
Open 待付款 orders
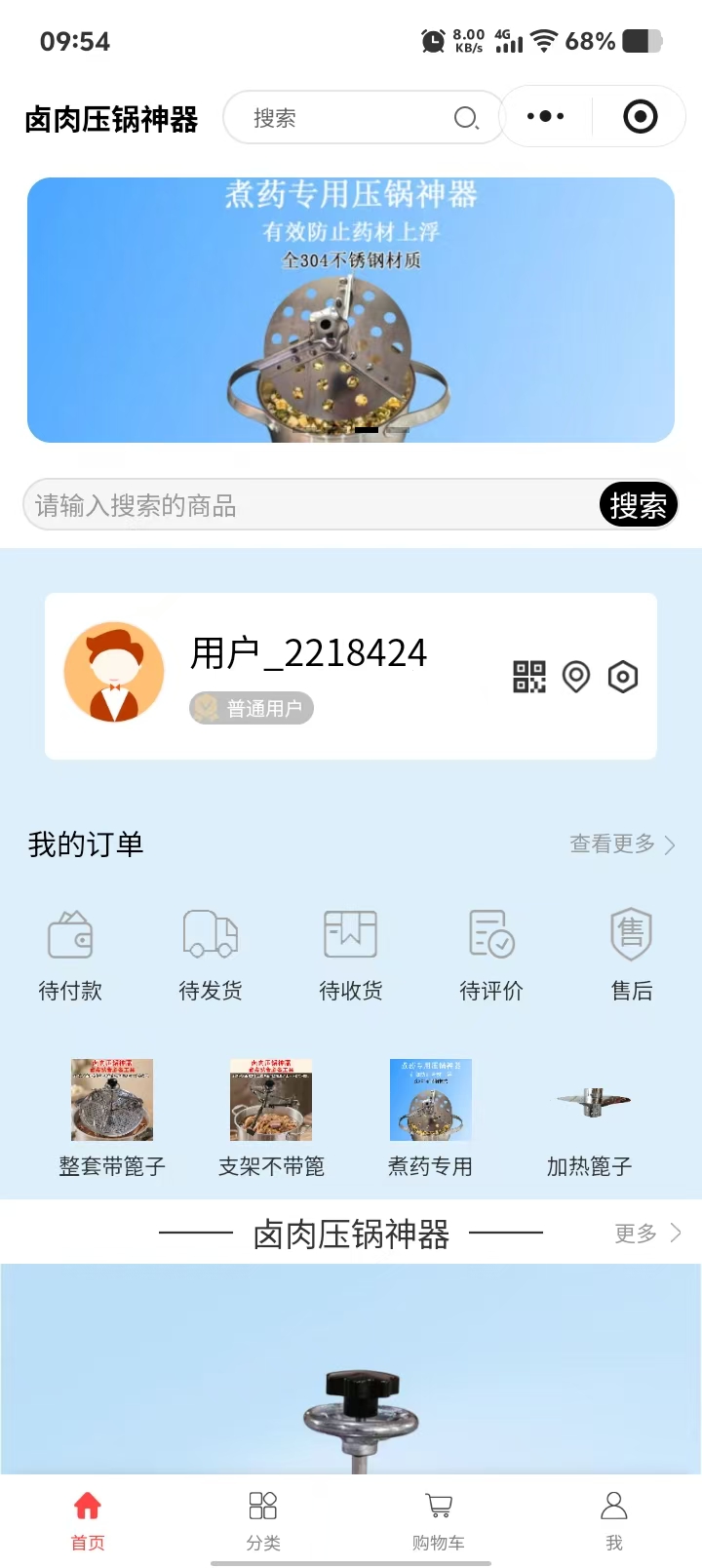(x=70, y=954)
